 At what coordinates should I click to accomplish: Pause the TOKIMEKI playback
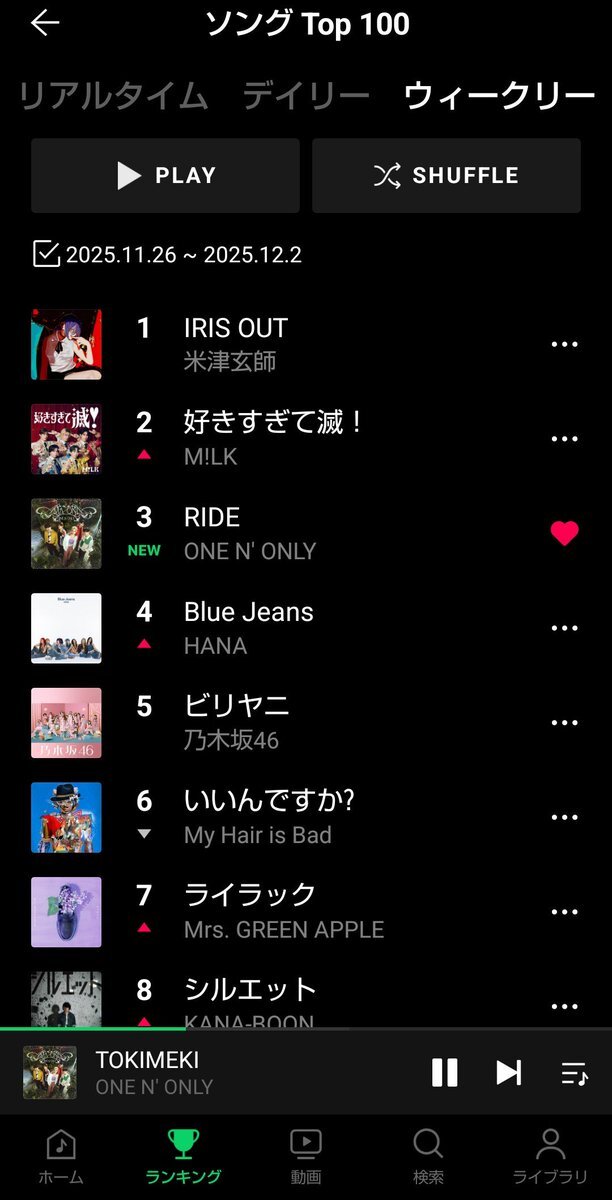[x=444, y=1073]
